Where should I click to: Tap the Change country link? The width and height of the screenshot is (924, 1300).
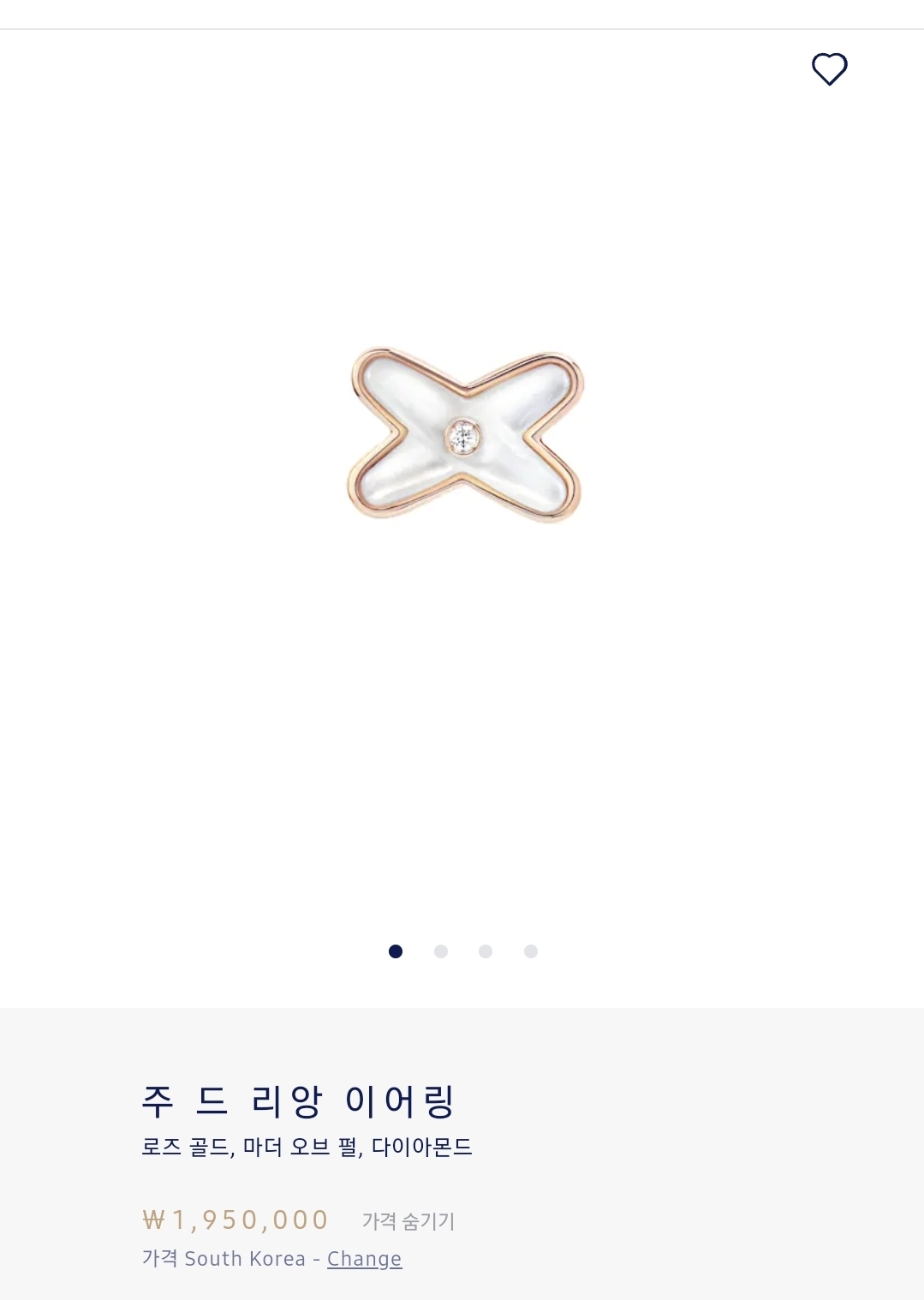tap(364, 1259)
